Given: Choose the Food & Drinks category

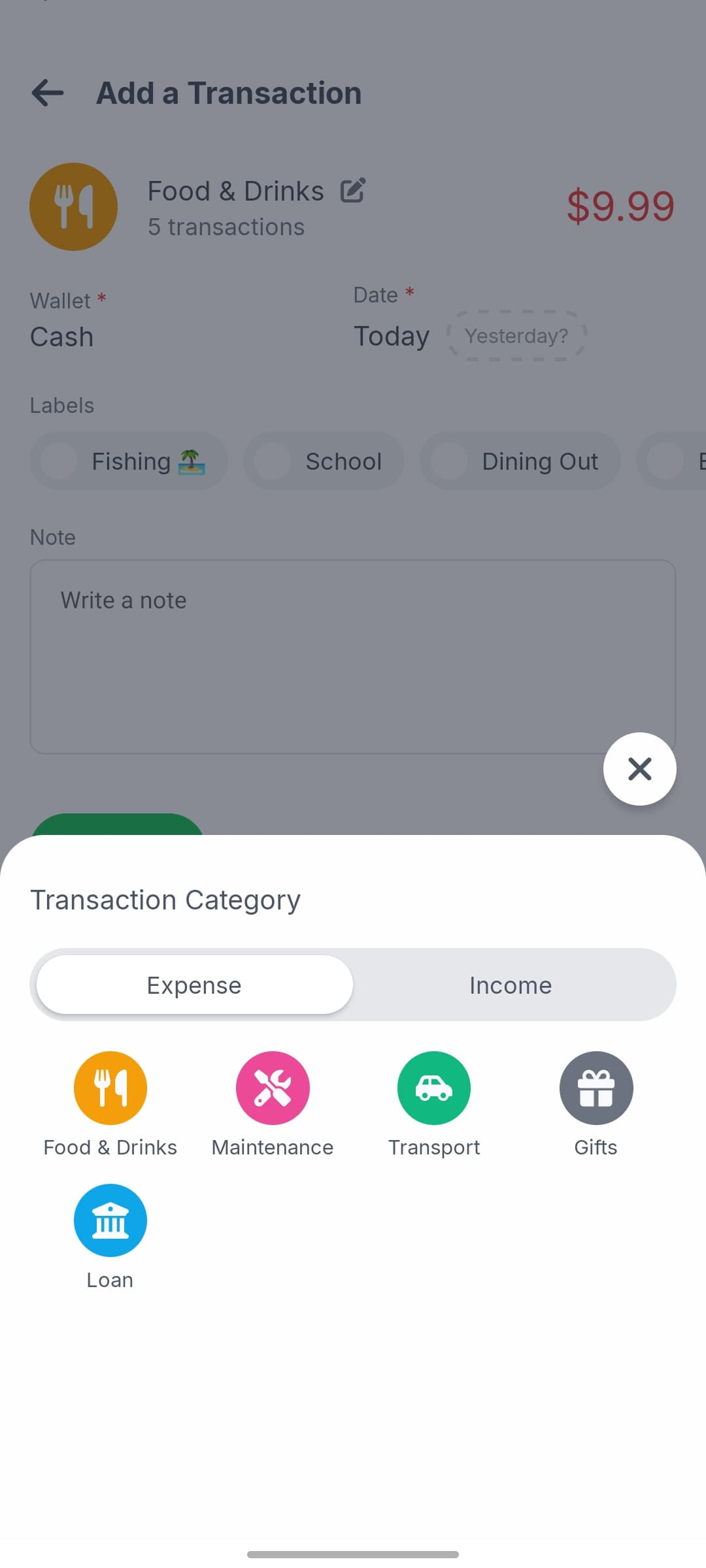Looking at the screenshot, I should coord(110,1105).
